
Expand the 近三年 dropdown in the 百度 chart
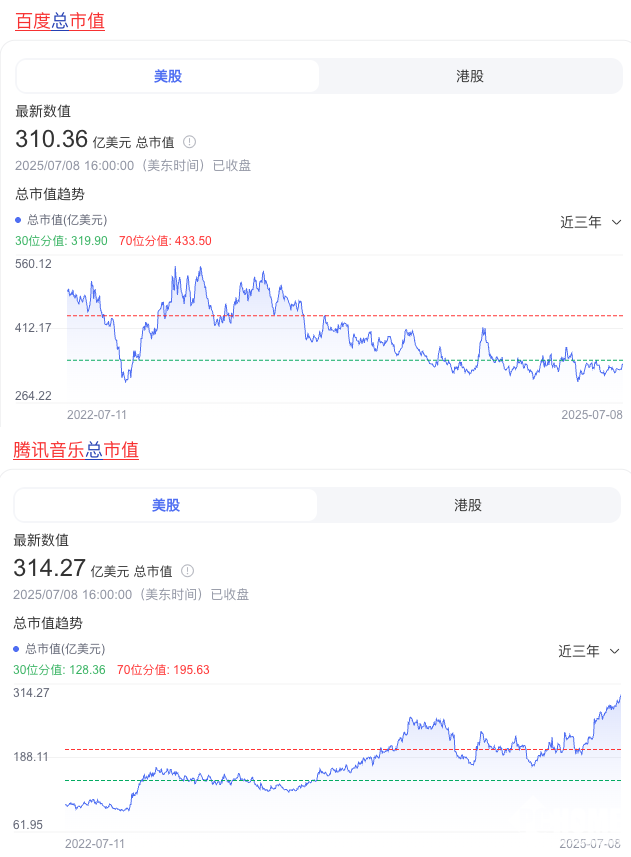(x=590, y=222)
